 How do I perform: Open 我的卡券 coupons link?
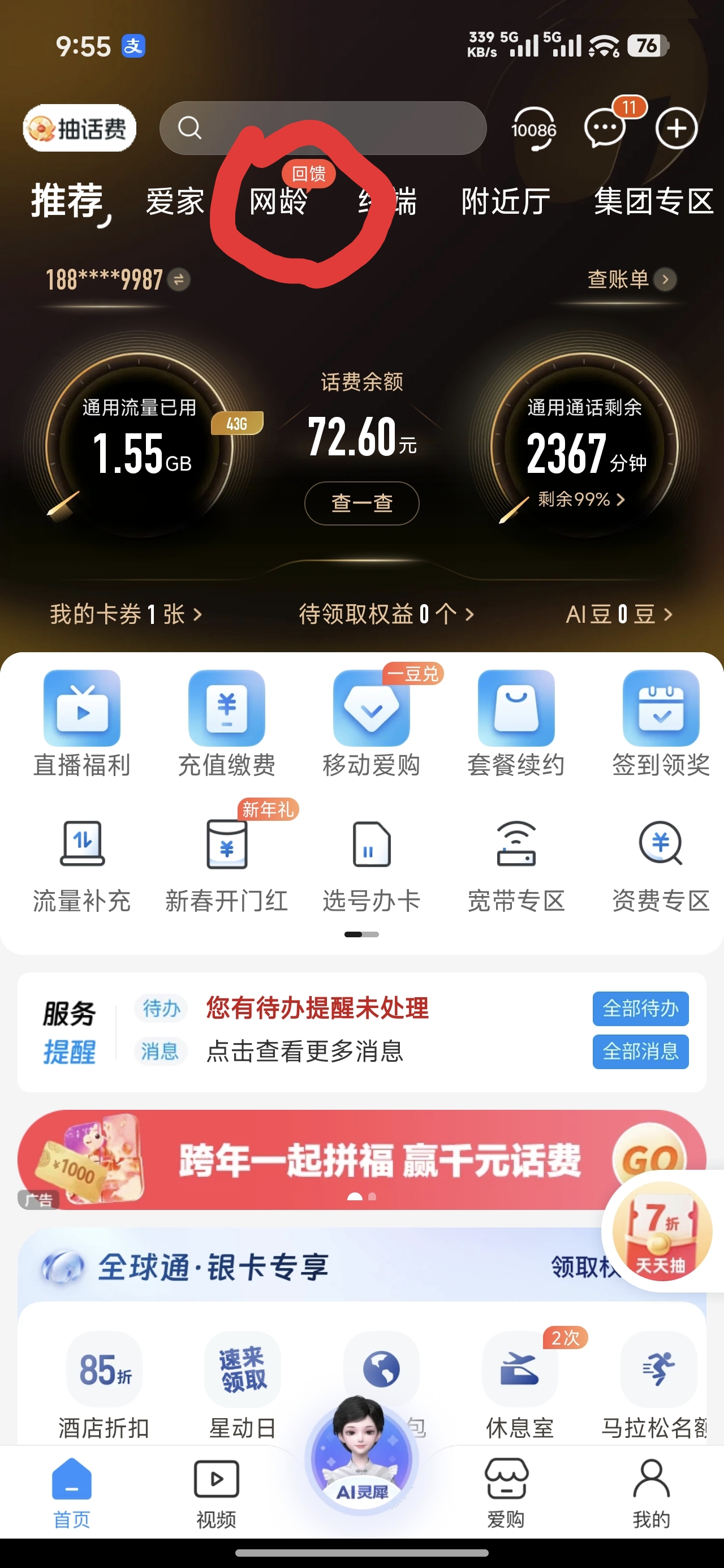[x=126, y=614]
